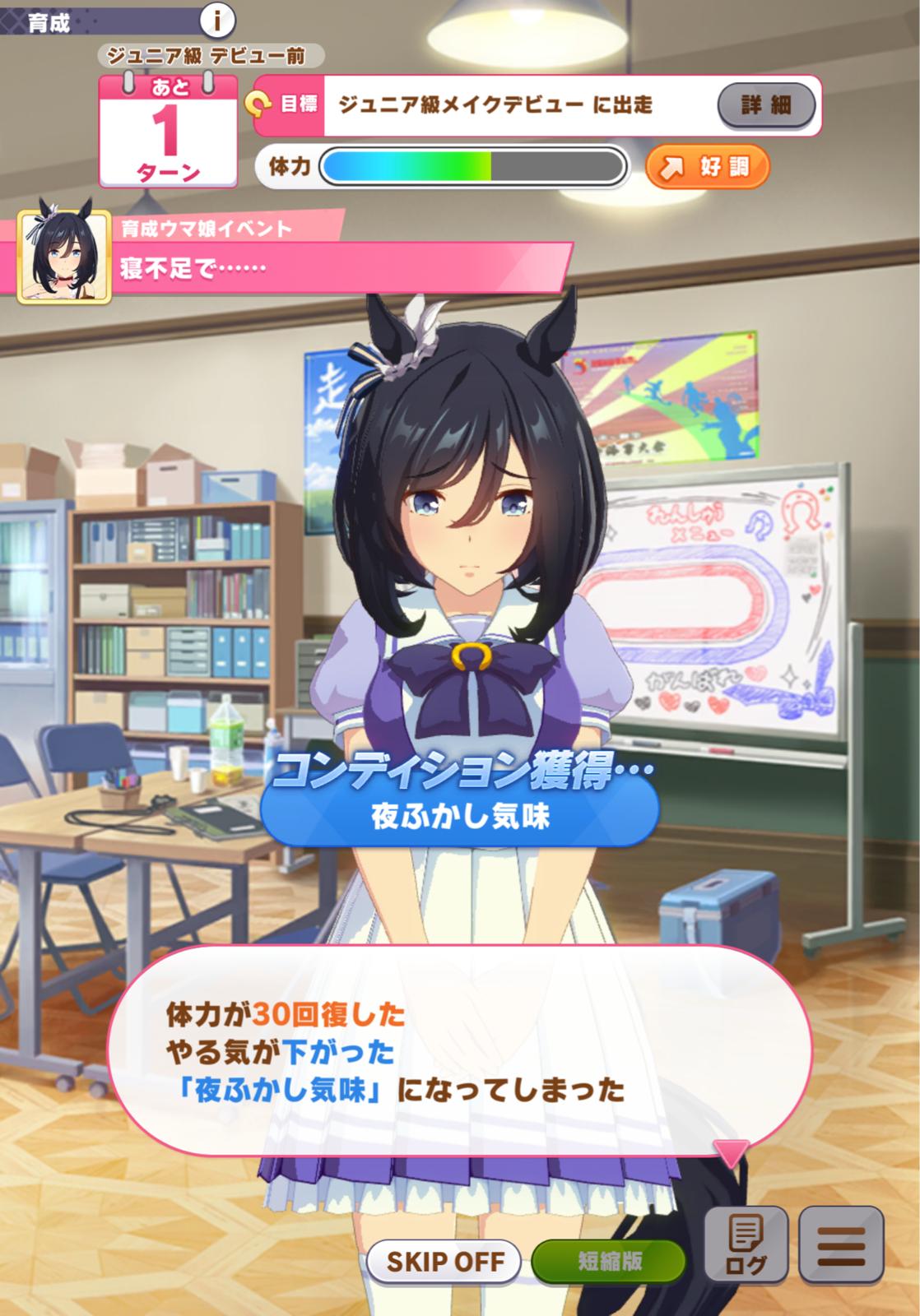Check the 好調 mood indicator
This screenshot has width=920, height=1316.
click(x=708, y=167)
